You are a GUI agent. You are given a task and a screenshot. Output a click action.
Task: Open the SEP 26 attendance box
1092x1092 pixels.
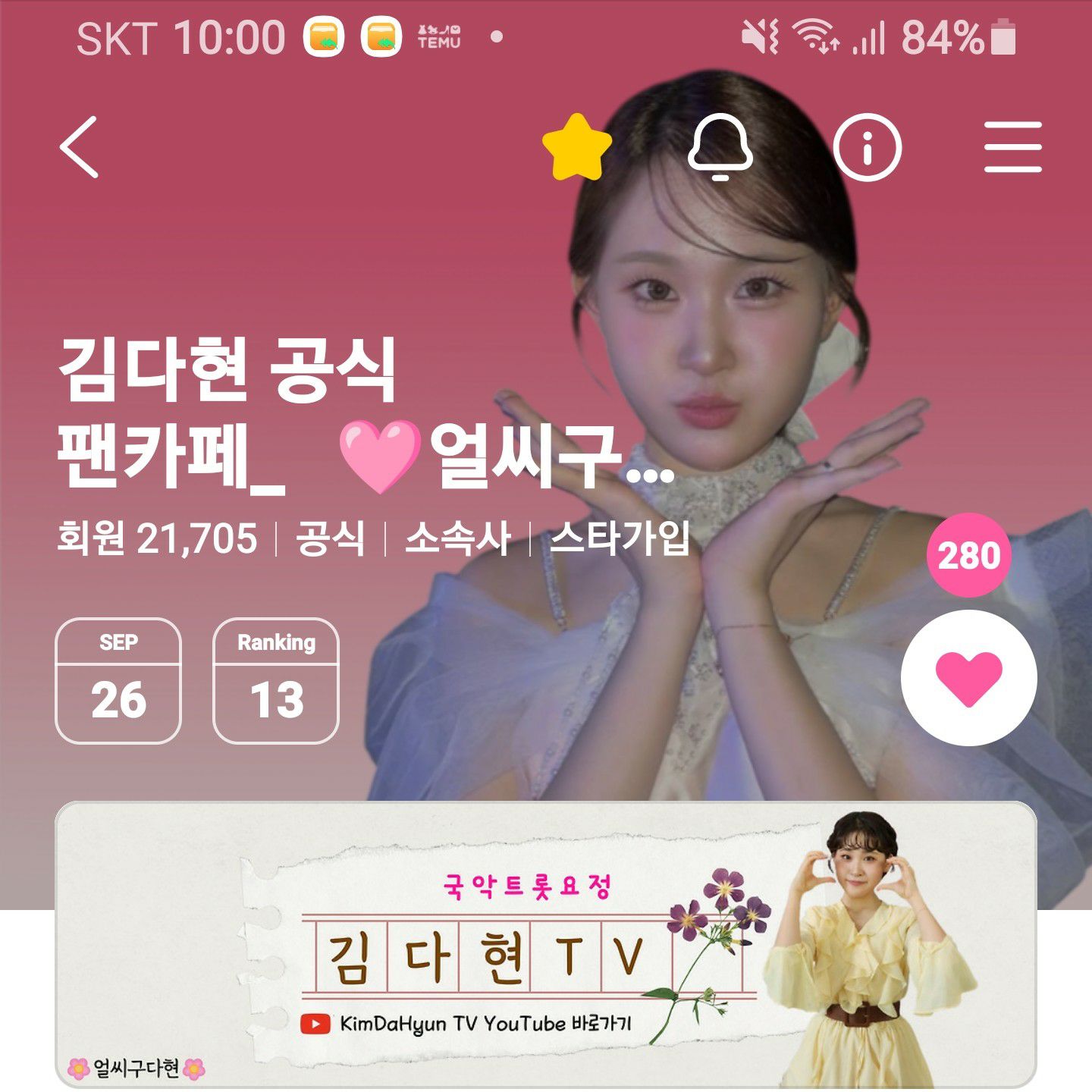118,680
